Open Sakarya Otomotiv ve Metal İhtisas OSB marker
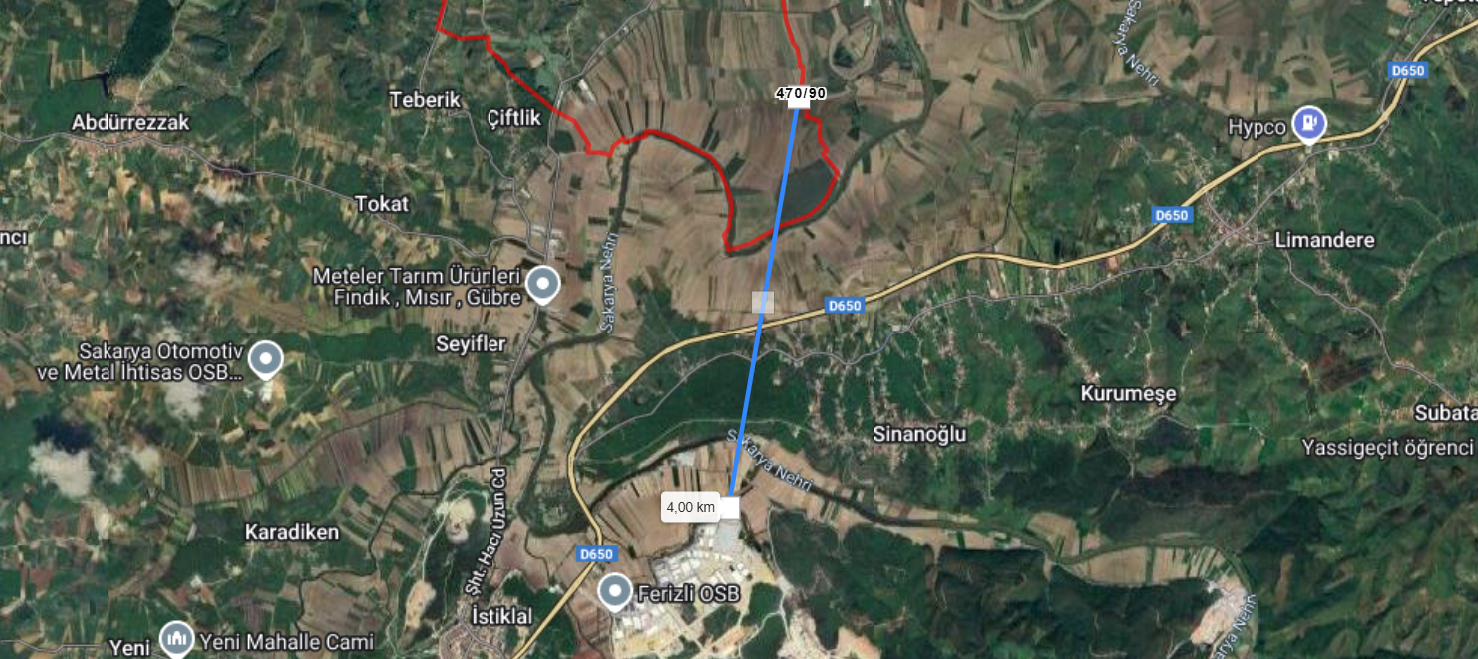Viewport: 1478px width, 659px height. pyautogui.click(x=265, y=359)
